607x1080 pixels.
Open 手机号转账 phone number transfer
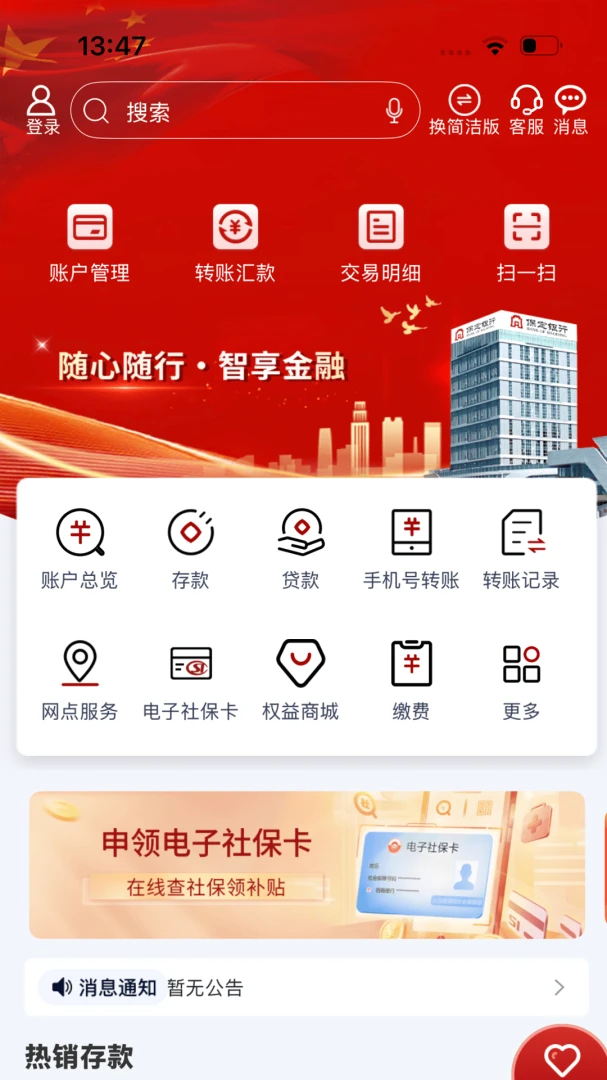coord(411,549)
